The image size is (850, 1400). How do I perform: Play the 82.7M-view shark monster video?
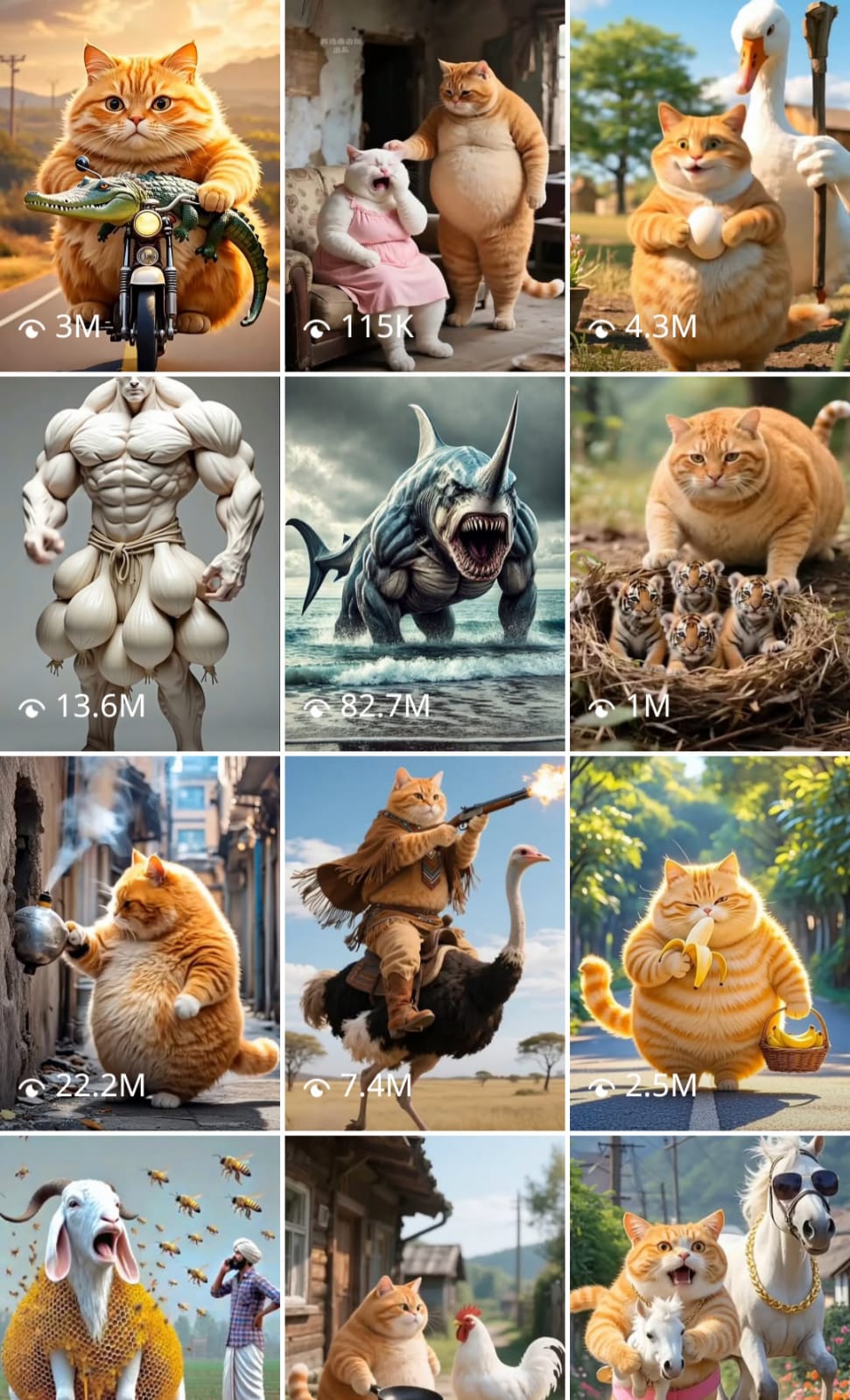coord(425,564)
